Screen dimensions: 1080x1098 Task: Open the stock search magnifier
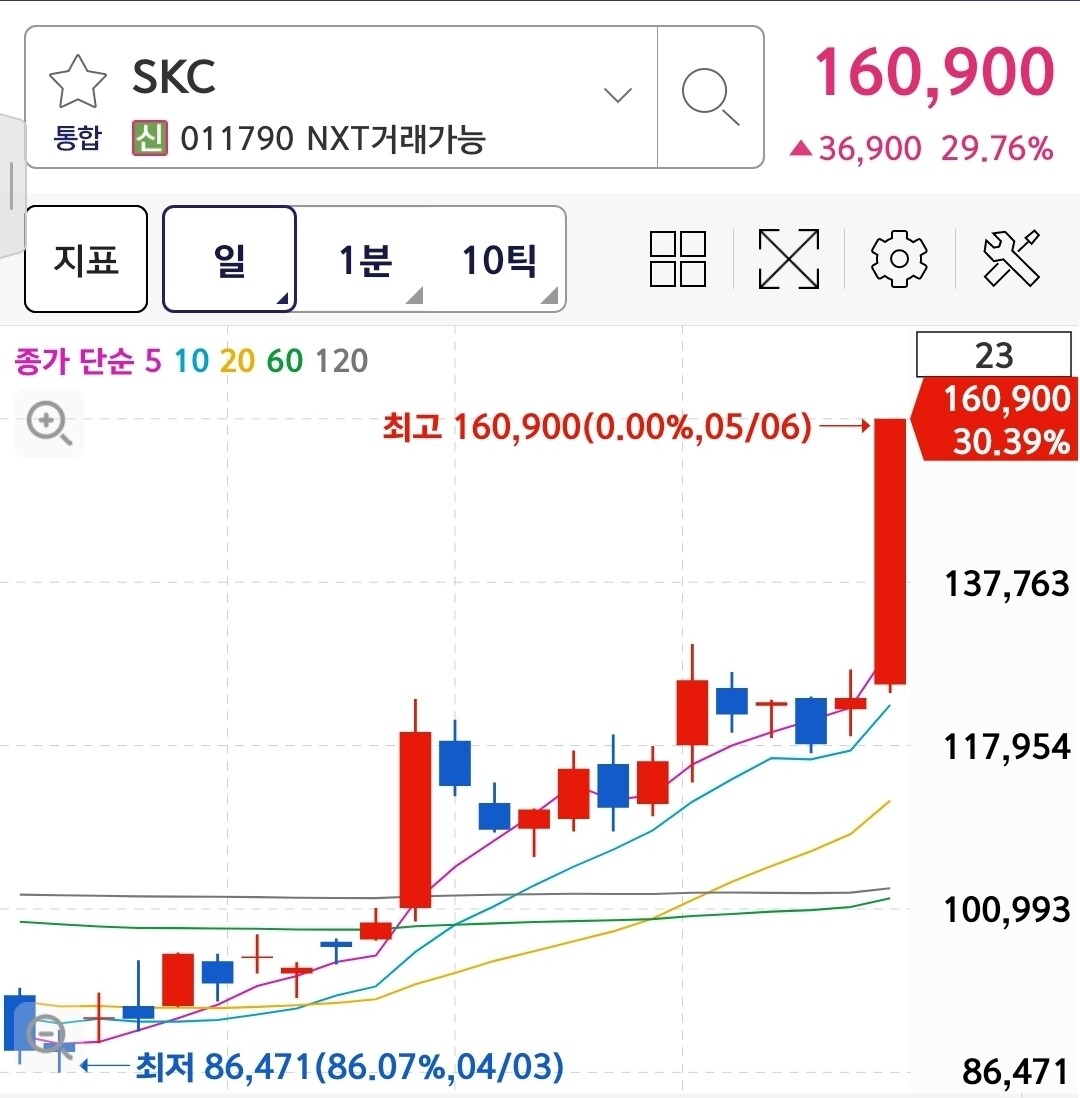[x=710, y=97]
